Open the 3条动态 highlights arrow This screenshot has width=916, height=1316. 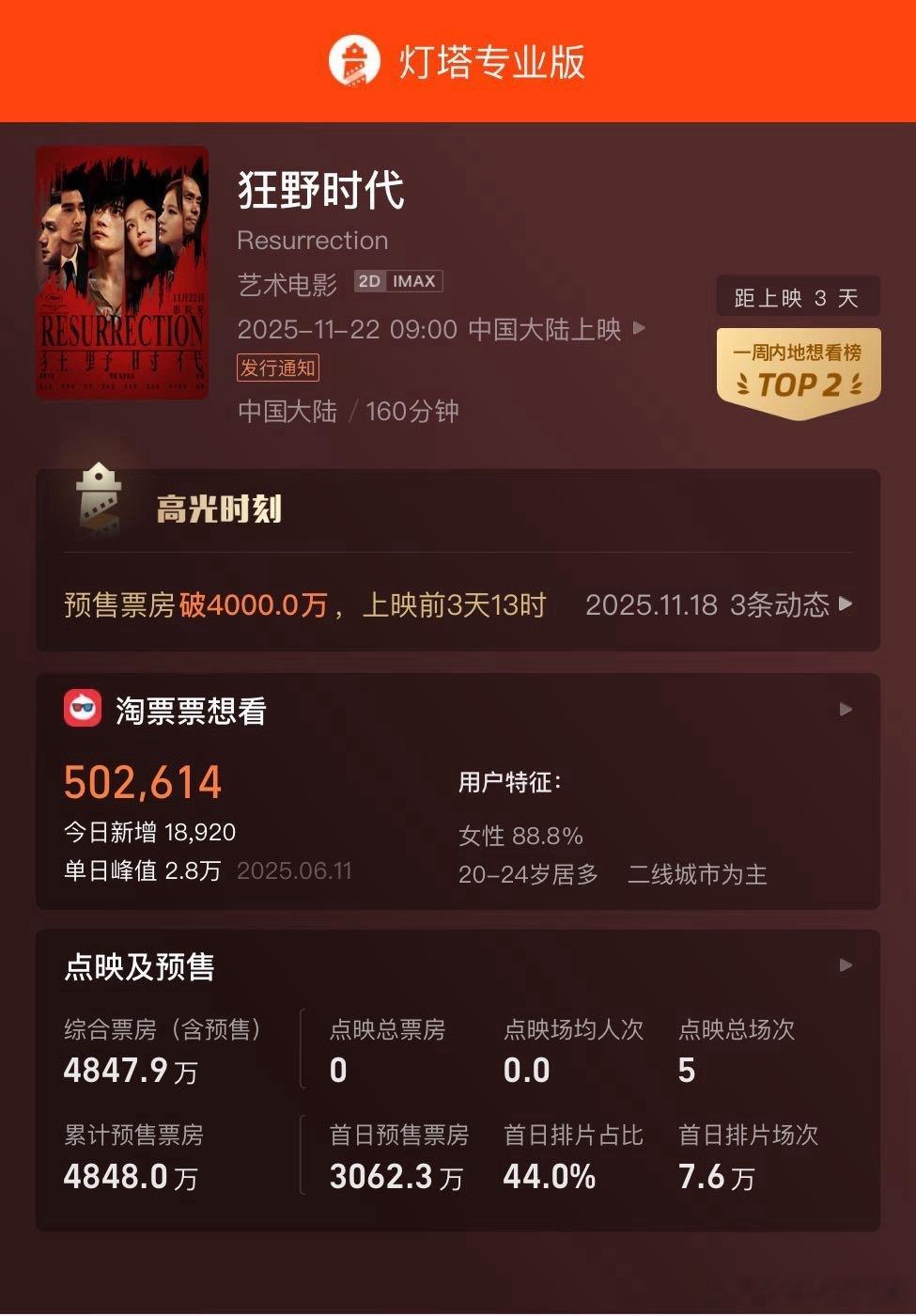click(x=845, y=606)
